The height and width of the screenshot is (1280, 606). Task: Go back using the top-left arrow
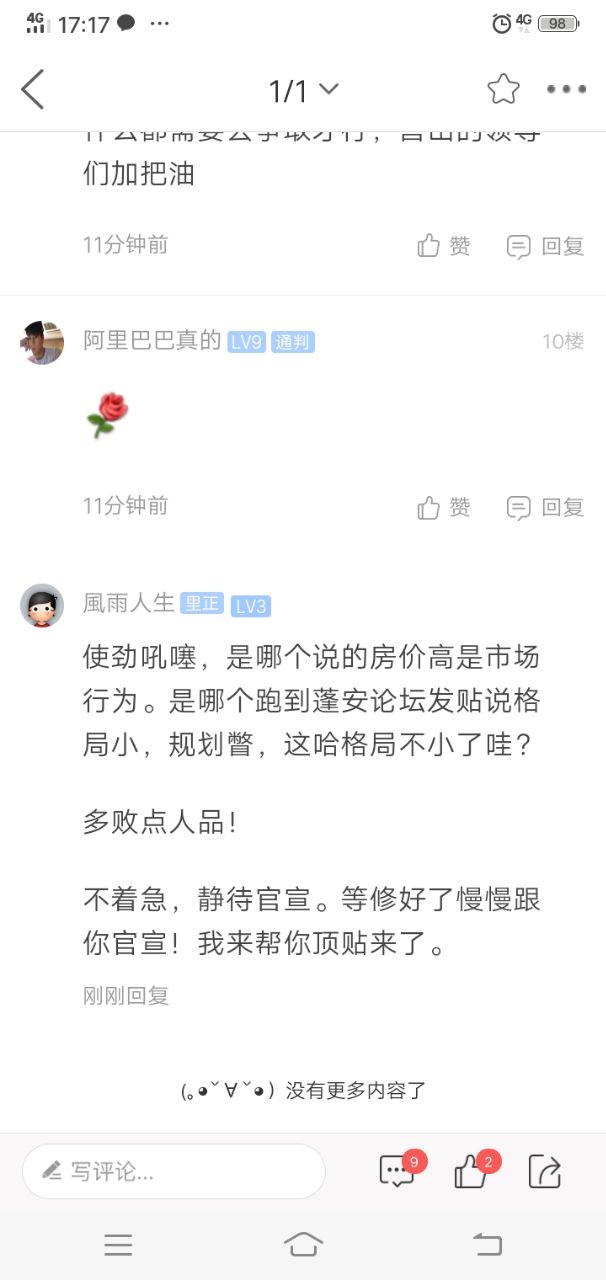[33, 90]
